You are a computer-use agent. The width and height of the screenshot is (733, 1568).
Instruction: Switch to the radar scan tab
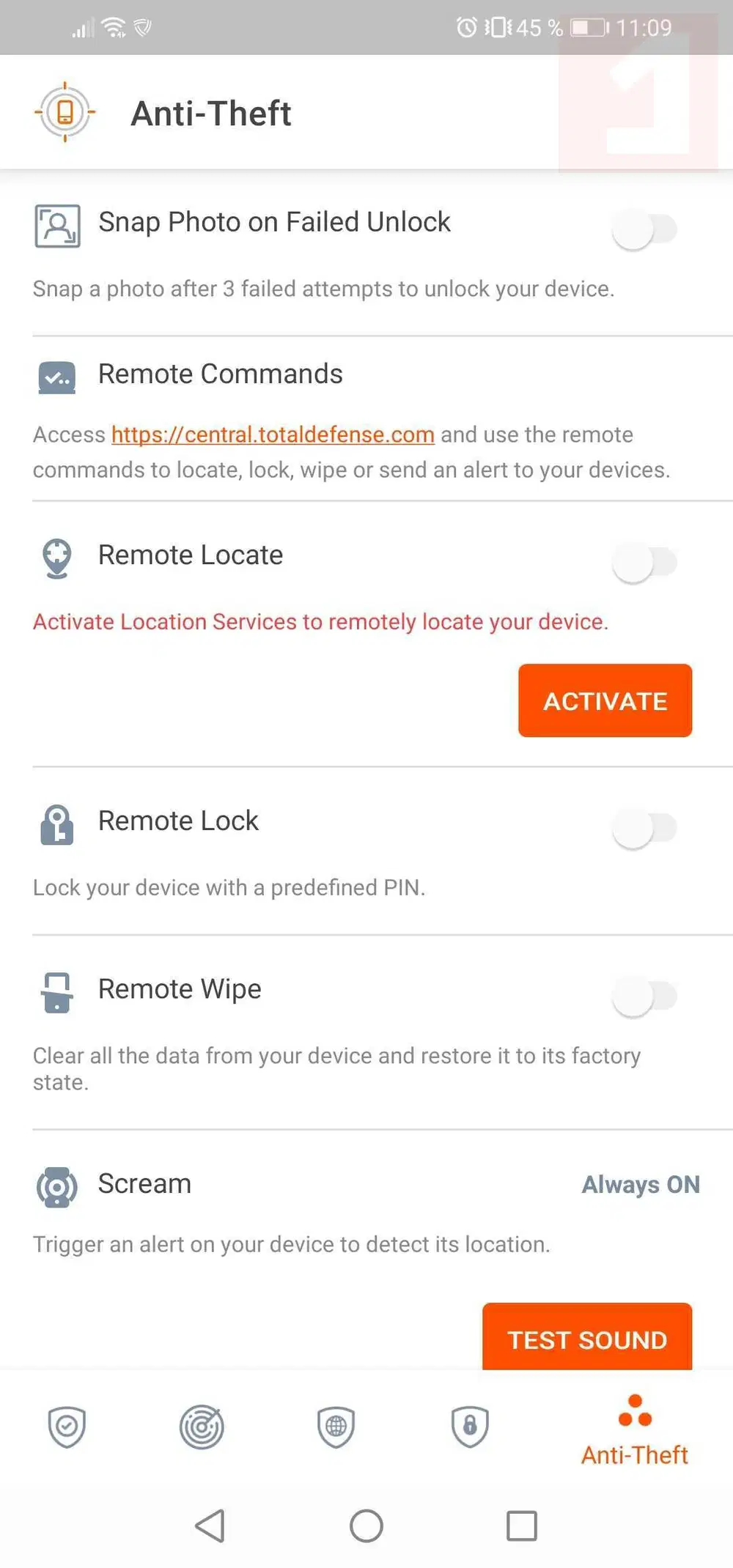click(x=202, y=1427)
